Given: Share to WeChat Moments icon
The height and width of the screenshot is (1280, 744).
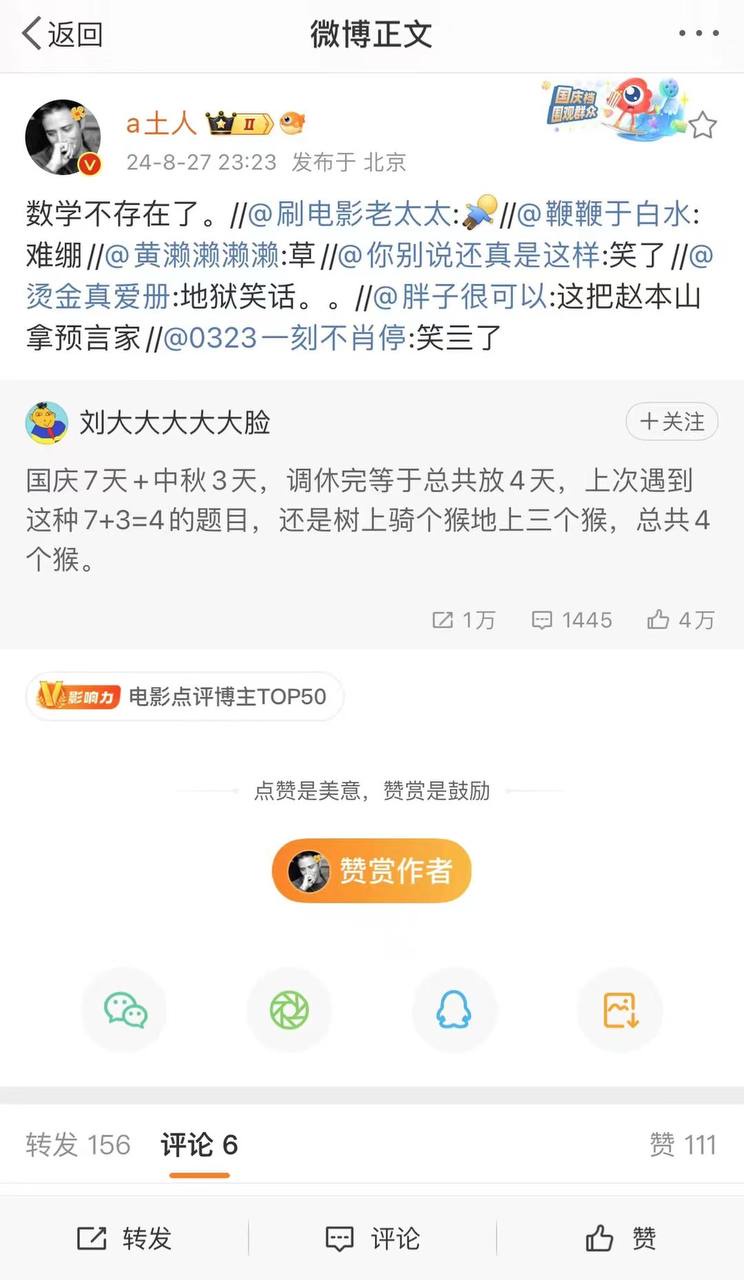Looking at the screenshot, I should pyautogui.click(x=289, y=1010).
